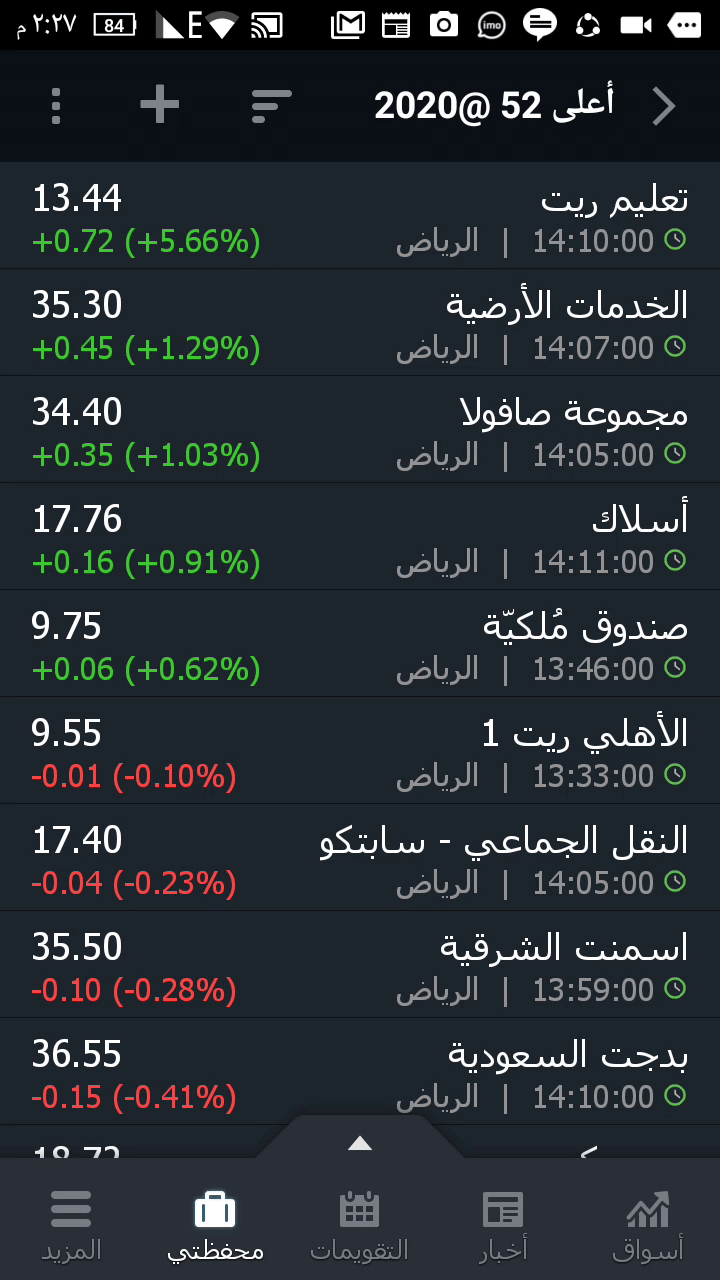View the الأهلي ريت 1 row
This screenshot has height=1280, width=720.
pyautogui.click(x=360, y=751)
